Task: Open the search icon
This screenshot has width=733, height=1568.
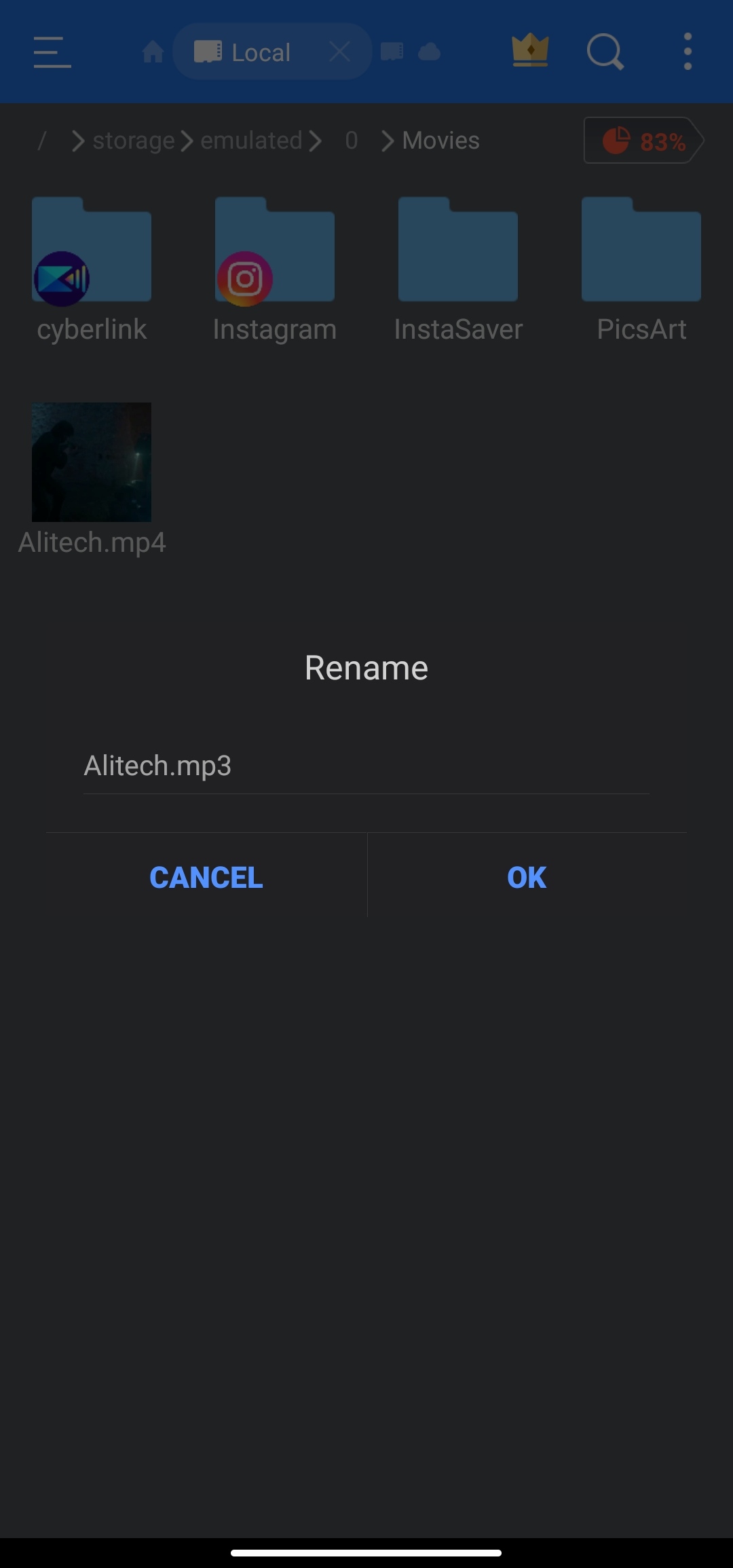Action: click(605, 52)
